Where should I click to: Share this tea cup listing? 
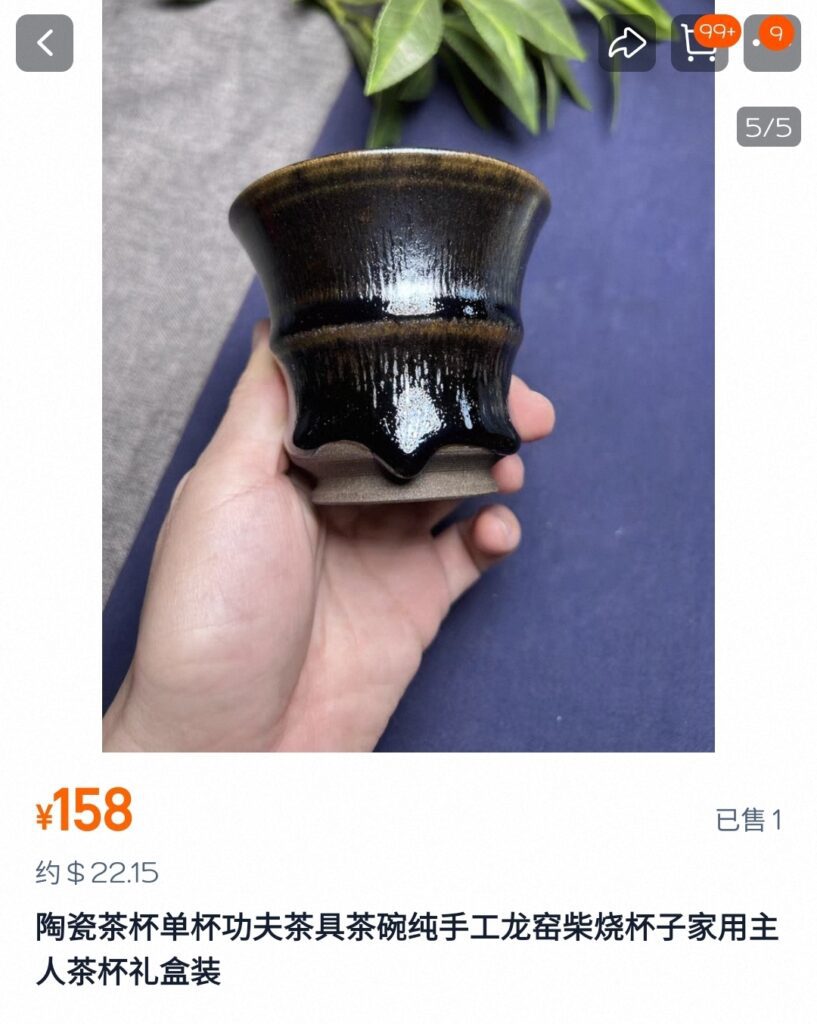coord(627,43)
